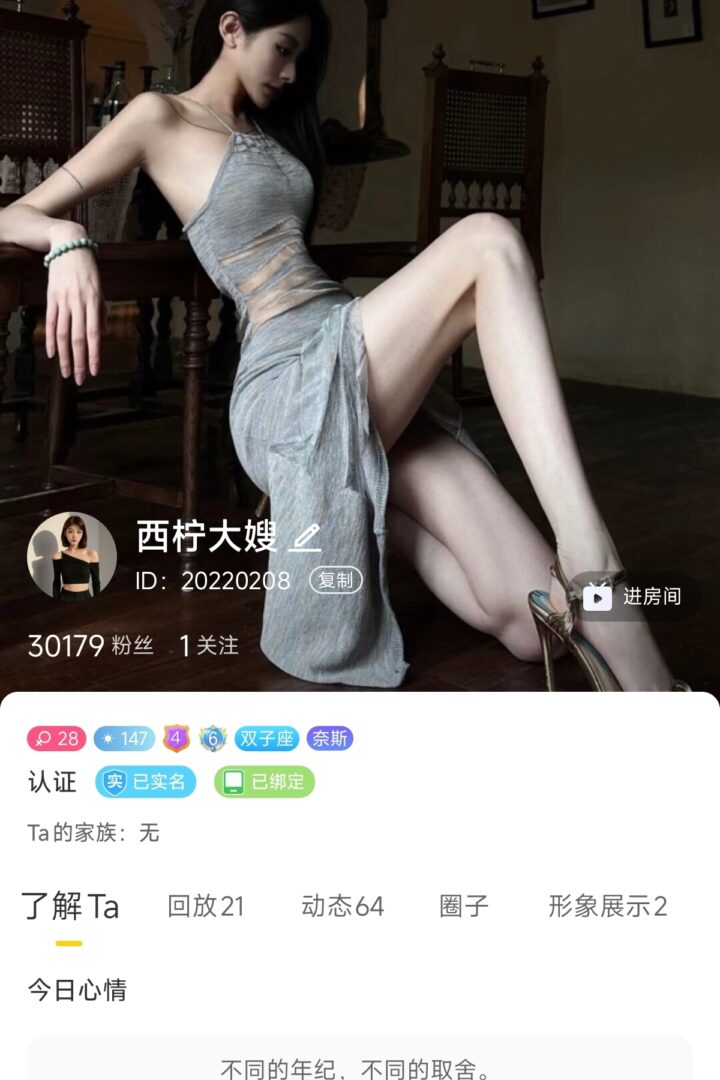This screenshot has height=1080, width=720.
Task: Open the 圈子 tab
Action: pos(464,906)
